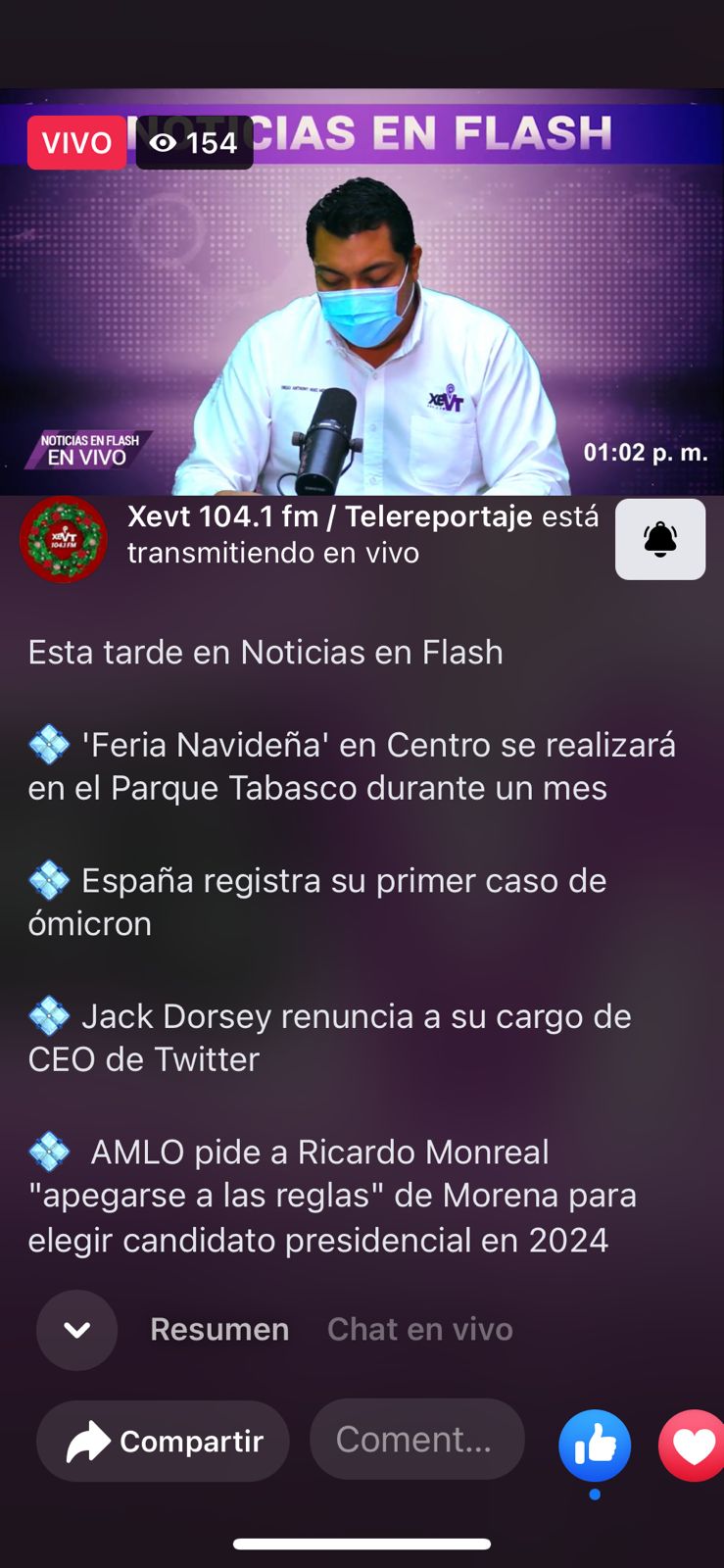Collapse panel with the down chevron
Viewport: 724px width, 1568px height.
click(x=76, y=1330)
